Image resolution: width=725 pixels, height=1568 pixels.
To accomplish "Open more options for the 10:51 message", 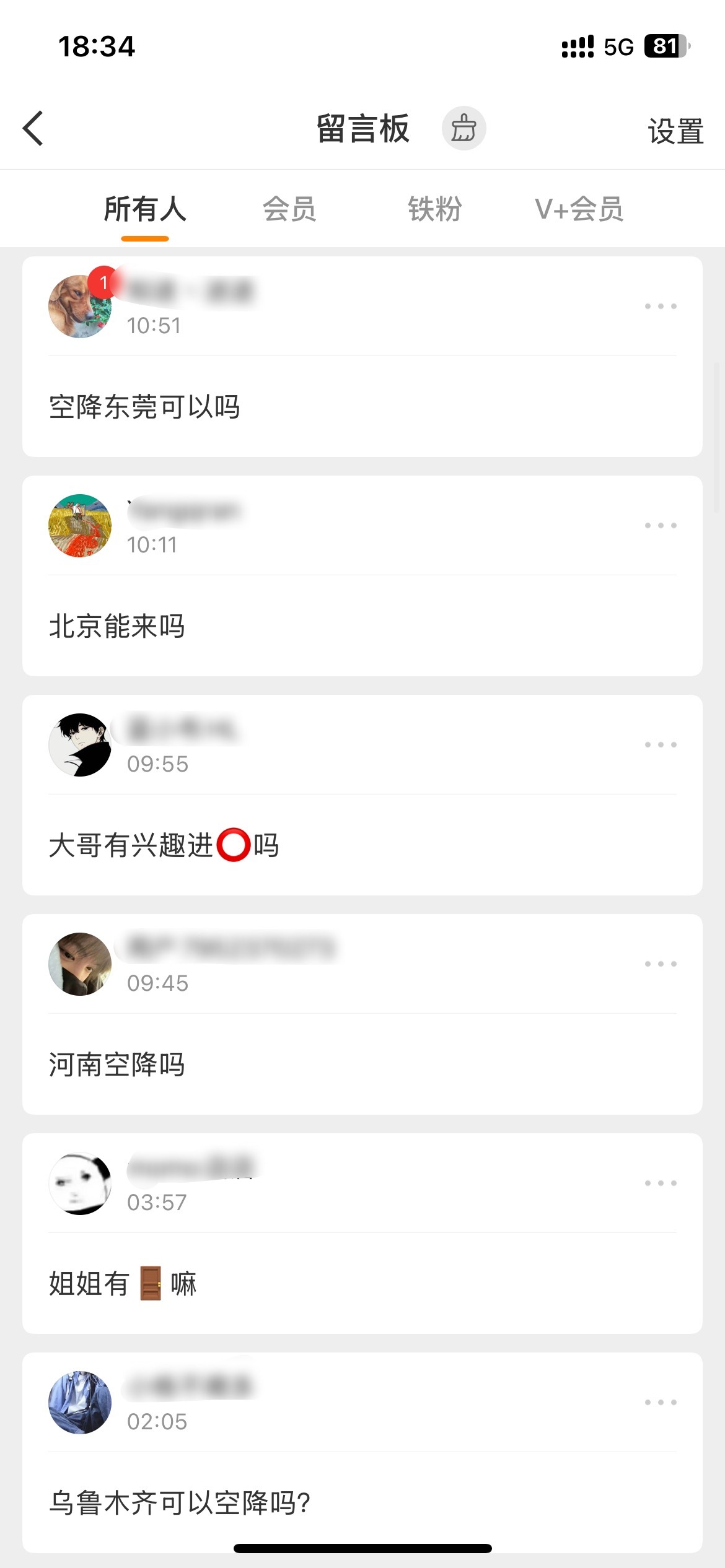I will point(661,306).
